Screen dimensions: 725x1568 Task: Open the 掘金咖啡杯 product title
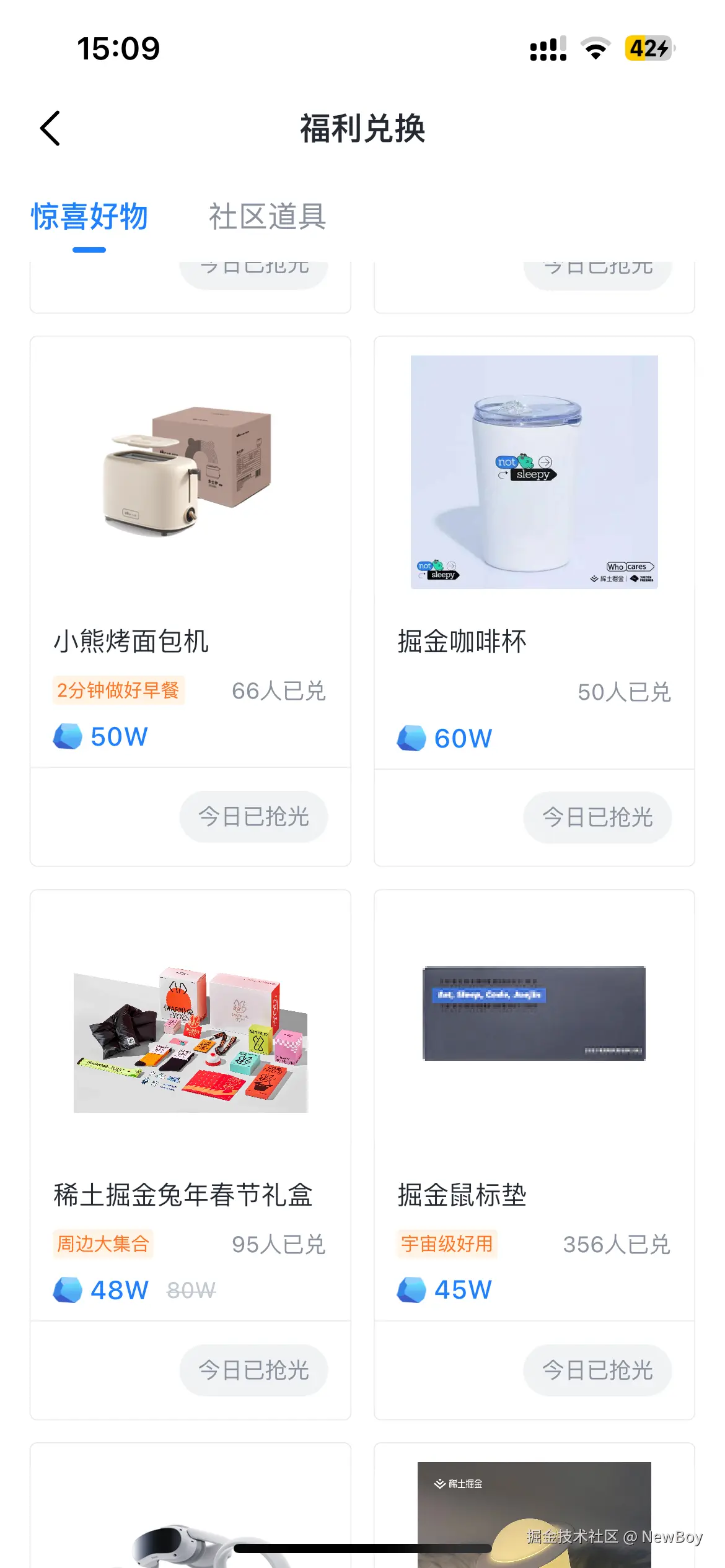click(460, 642)
